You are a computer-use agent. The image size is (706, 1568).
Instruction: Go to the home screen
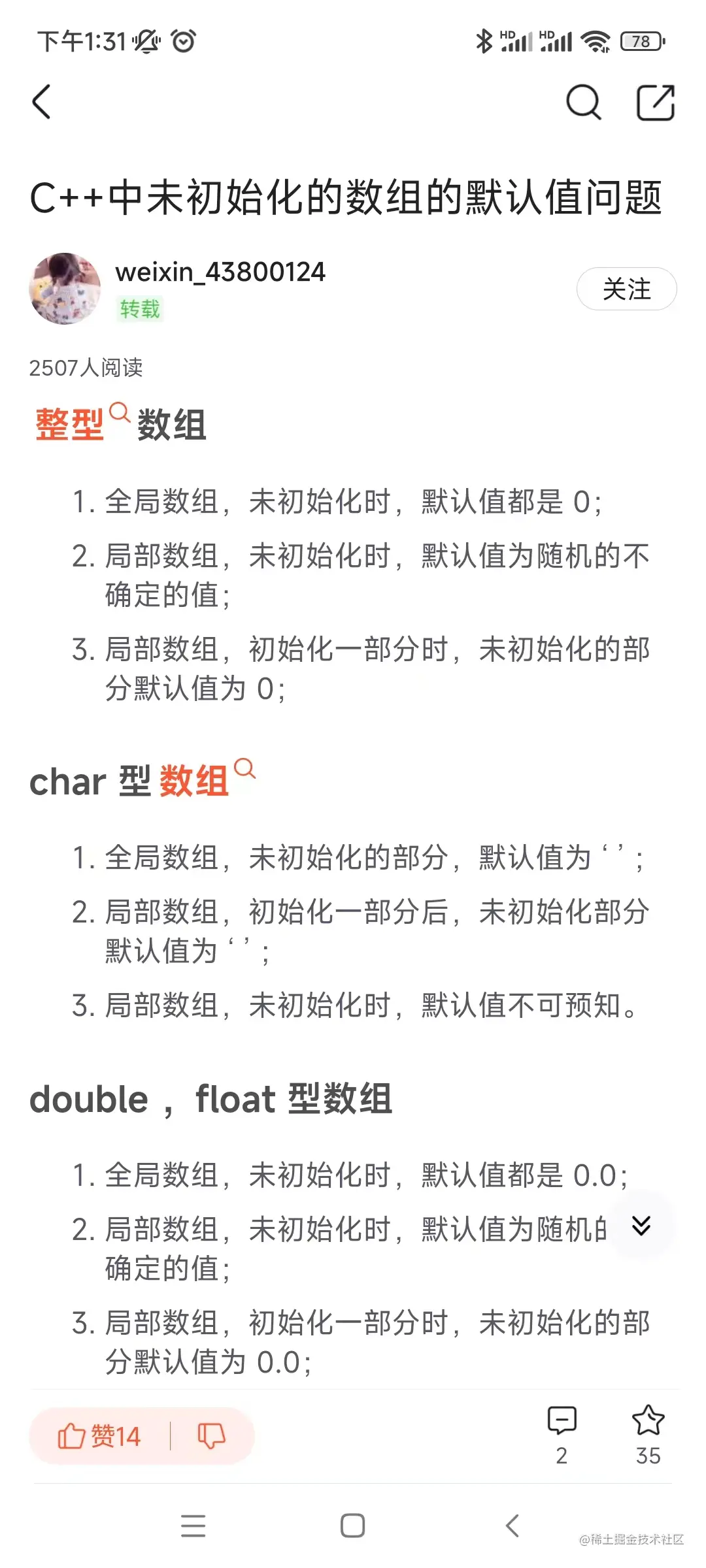coord(353,1526)
